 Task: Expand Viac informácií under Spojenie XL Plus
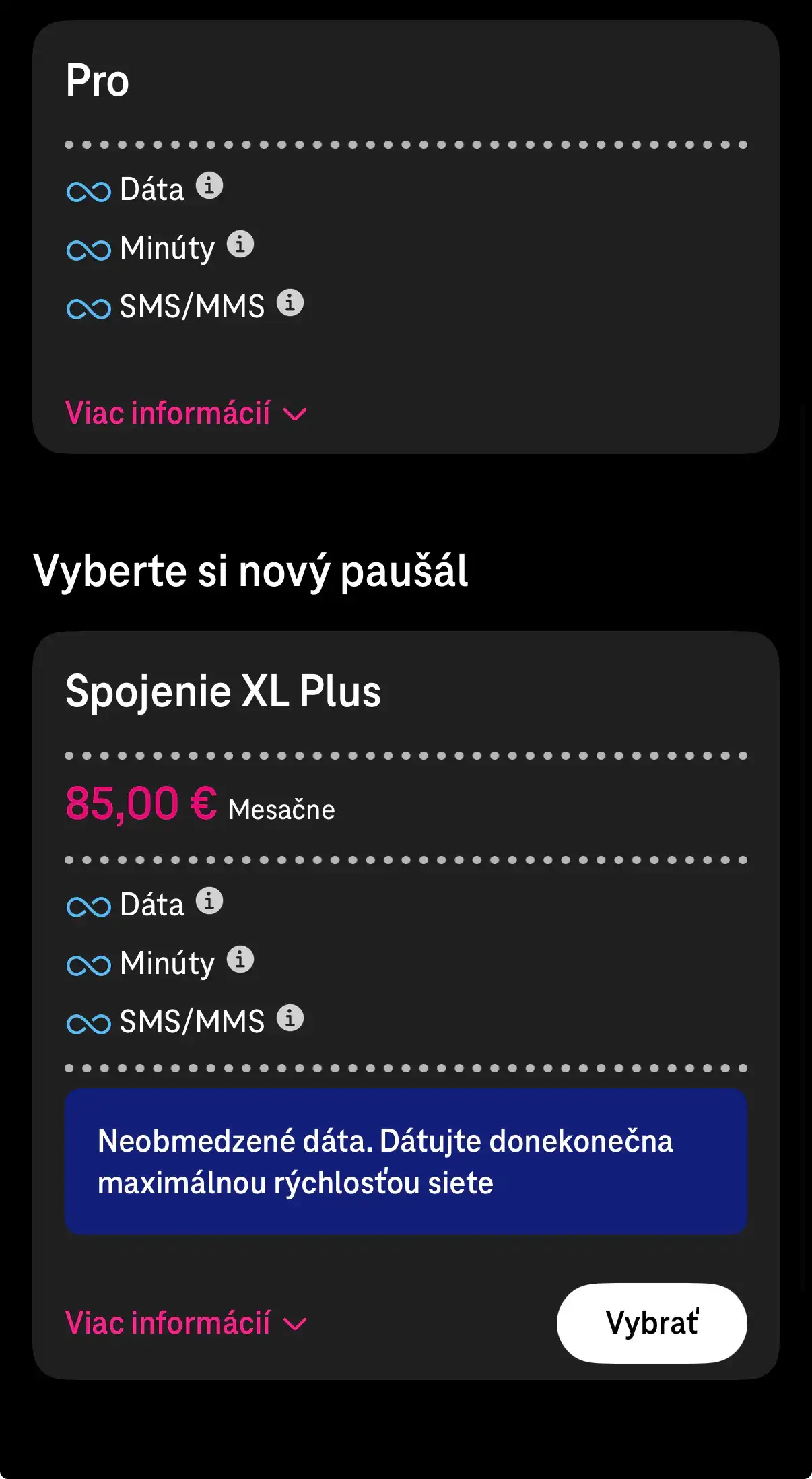(x=186, y=1323)
